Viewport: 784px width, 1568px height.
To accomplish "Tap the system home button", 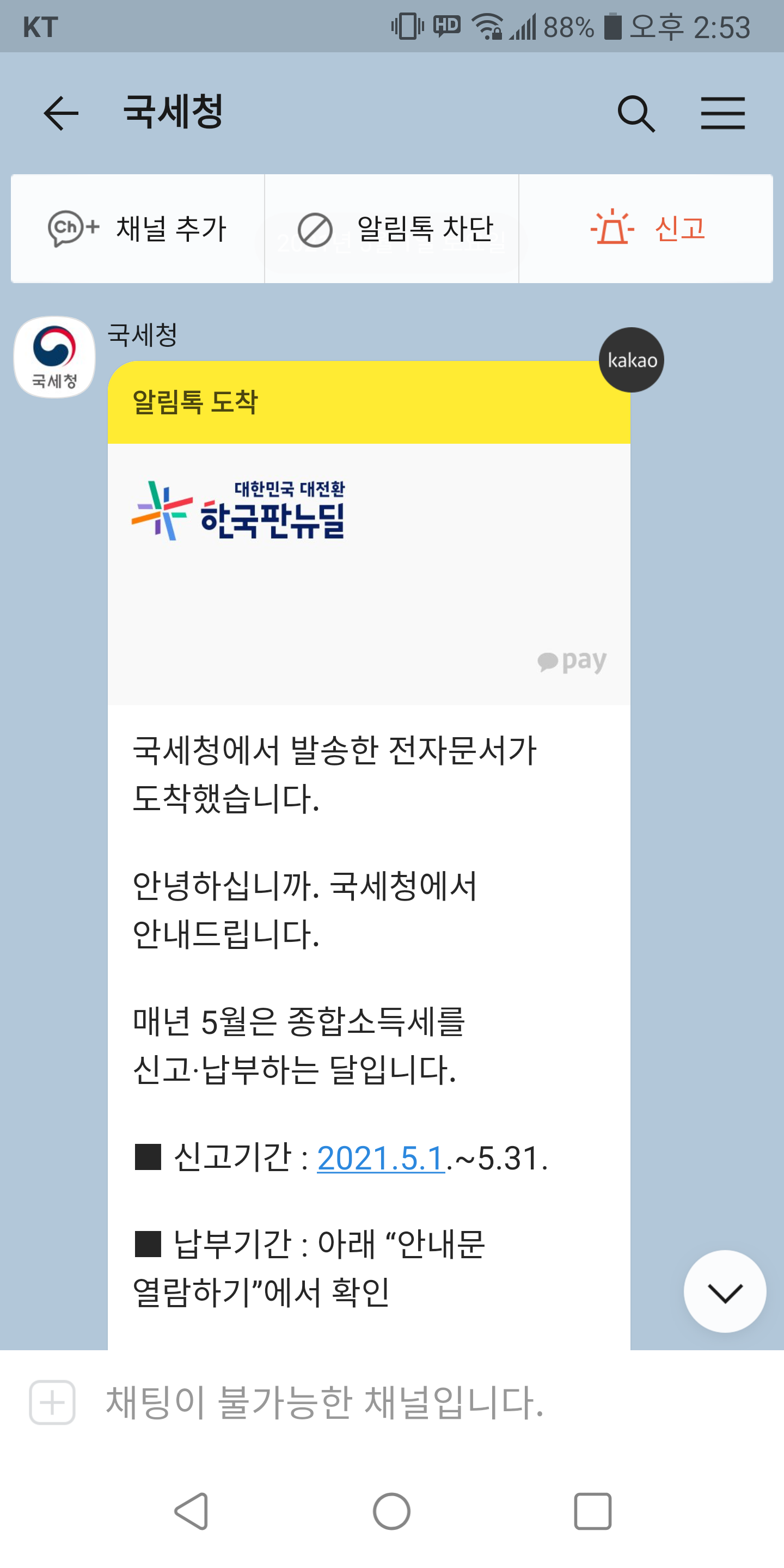I will coord(391,1511).
